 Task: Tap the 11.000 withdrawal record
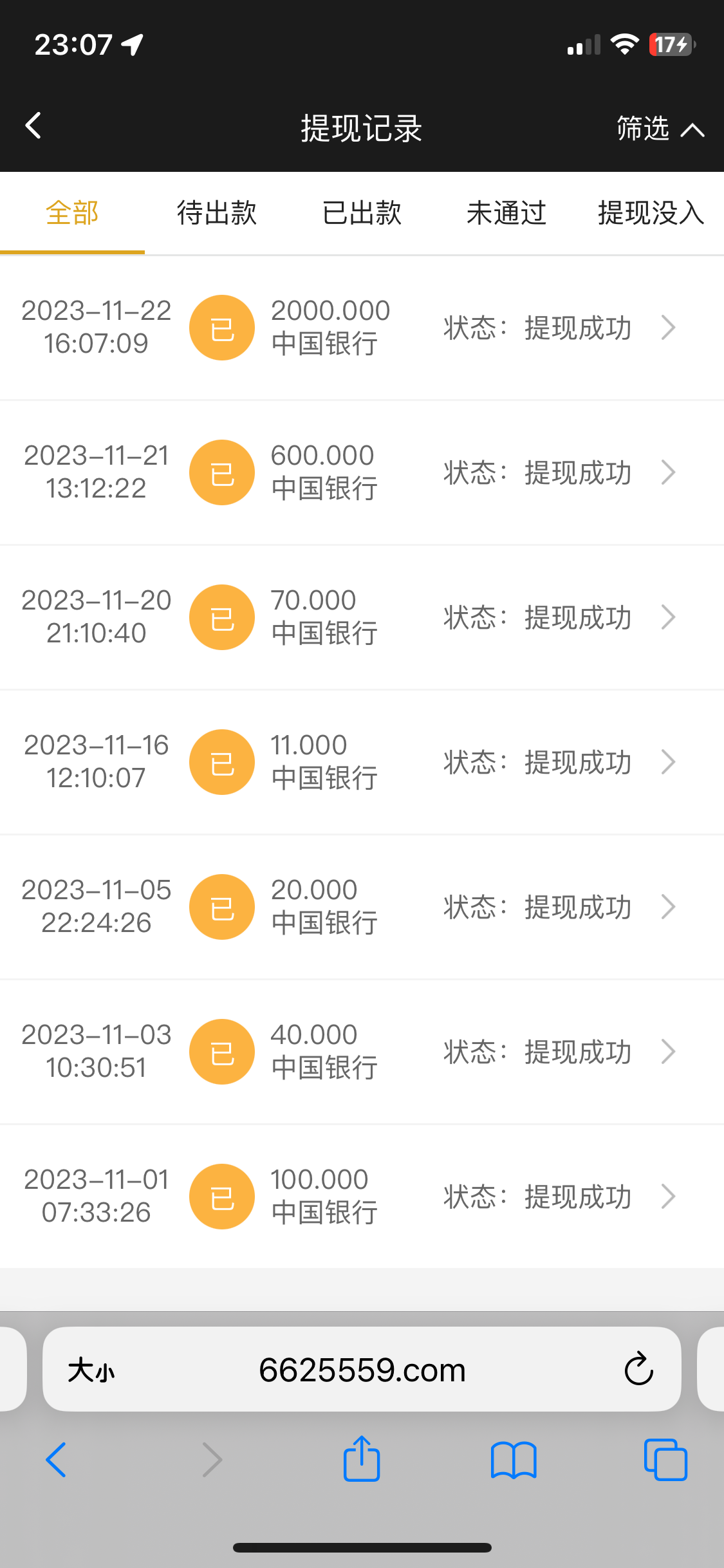(362, 762)
